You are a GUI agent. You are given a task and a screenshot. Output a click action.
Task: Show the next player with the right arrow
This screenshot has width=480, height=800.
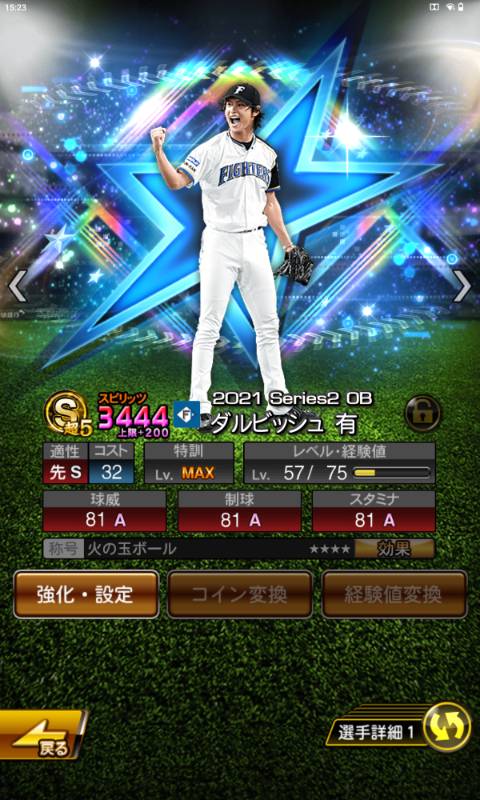click(x=462, y=286)
